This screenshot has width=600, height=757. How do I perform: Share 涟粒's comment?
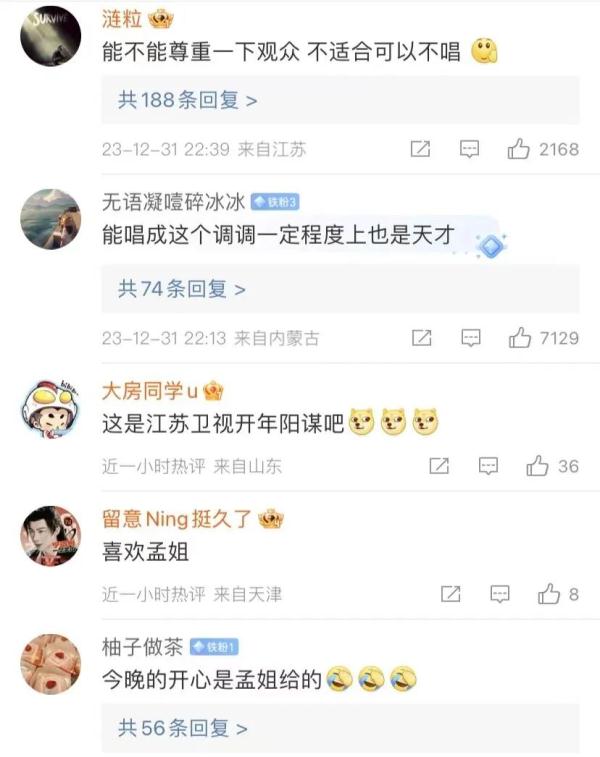pos(421,149)
